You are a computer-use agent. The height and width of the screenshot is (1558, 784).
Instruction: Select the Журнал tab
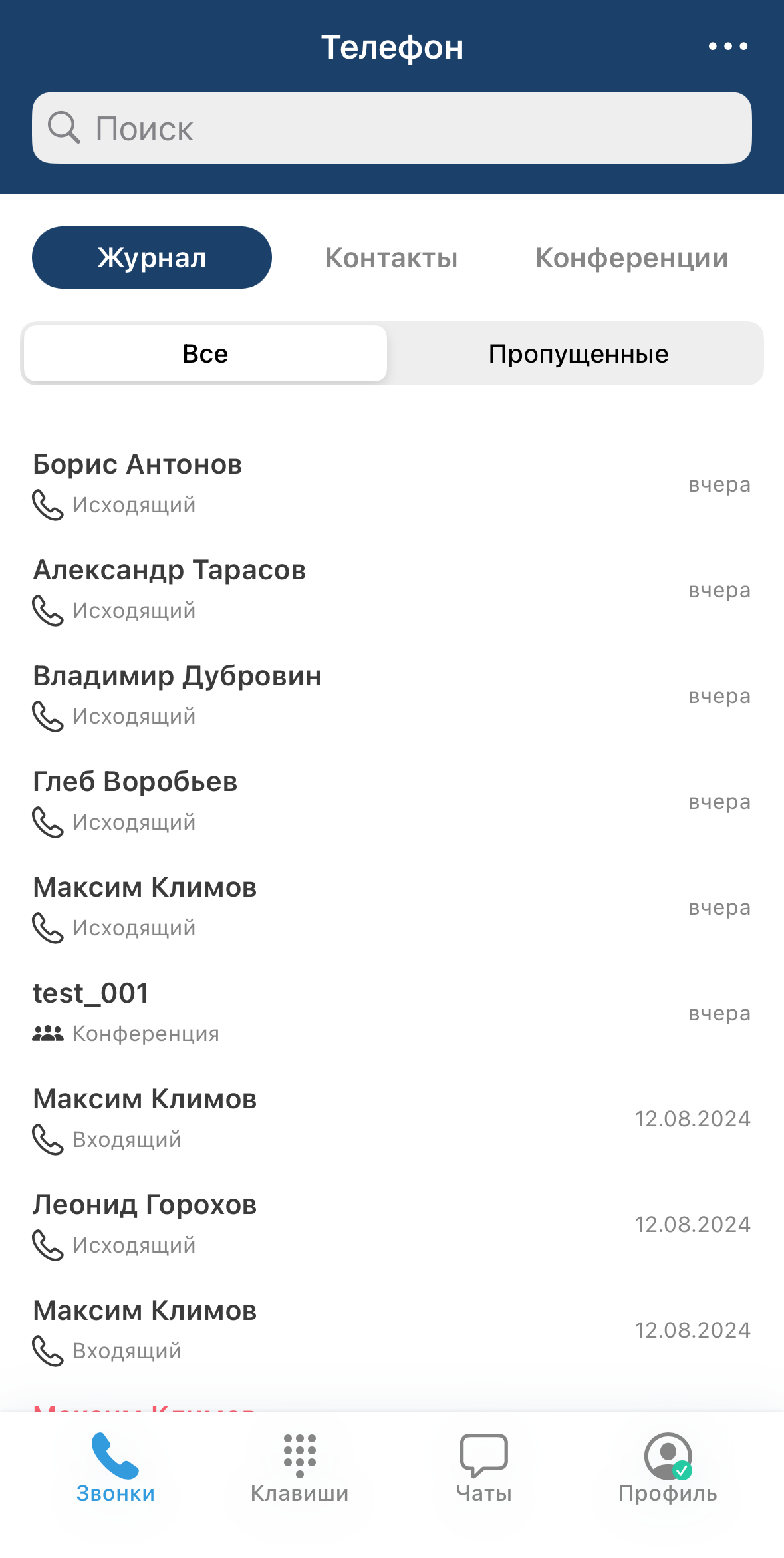pos(152,258)
